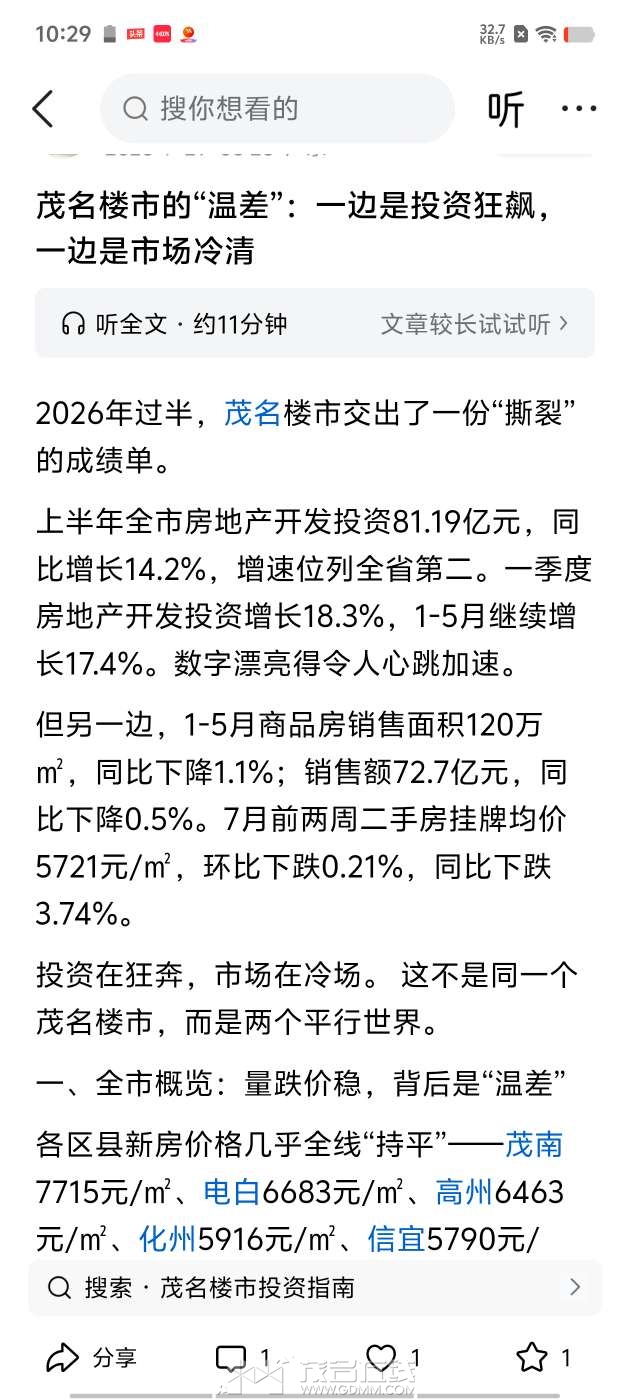630x1400 pixels.
Task: Open the three-dot overflow menu
Action: pos(578,109)
